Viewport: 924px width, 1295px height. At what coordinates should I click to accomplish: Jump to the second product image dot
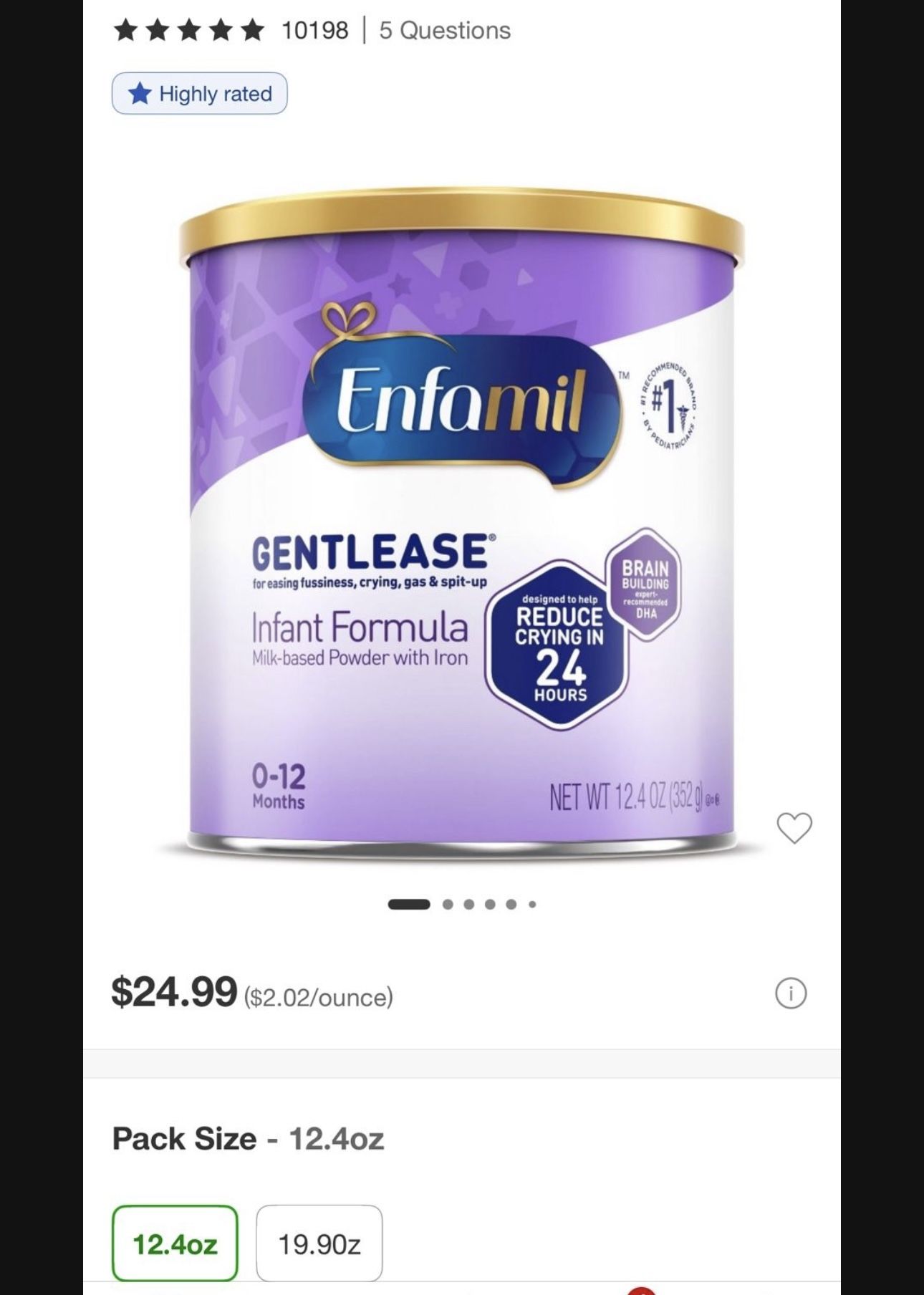[448, 904]
